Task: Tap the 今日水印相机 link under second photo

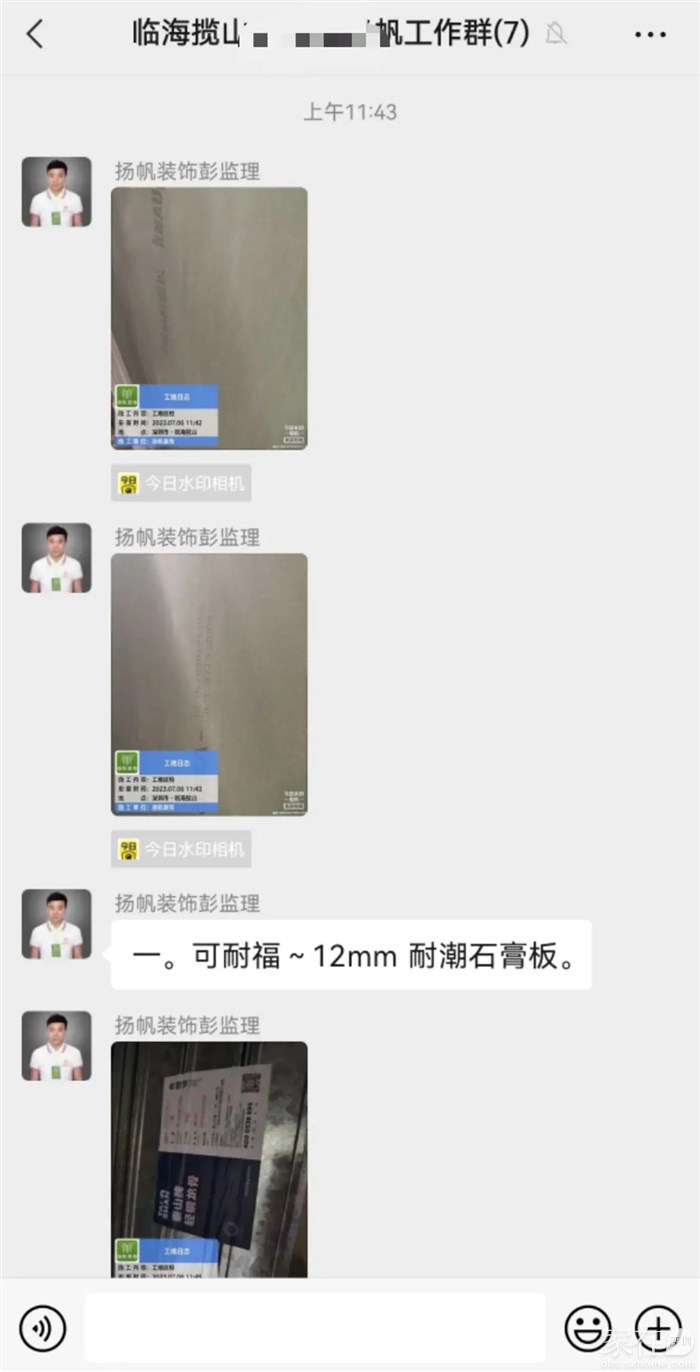Action: click(x=181, y=850)
